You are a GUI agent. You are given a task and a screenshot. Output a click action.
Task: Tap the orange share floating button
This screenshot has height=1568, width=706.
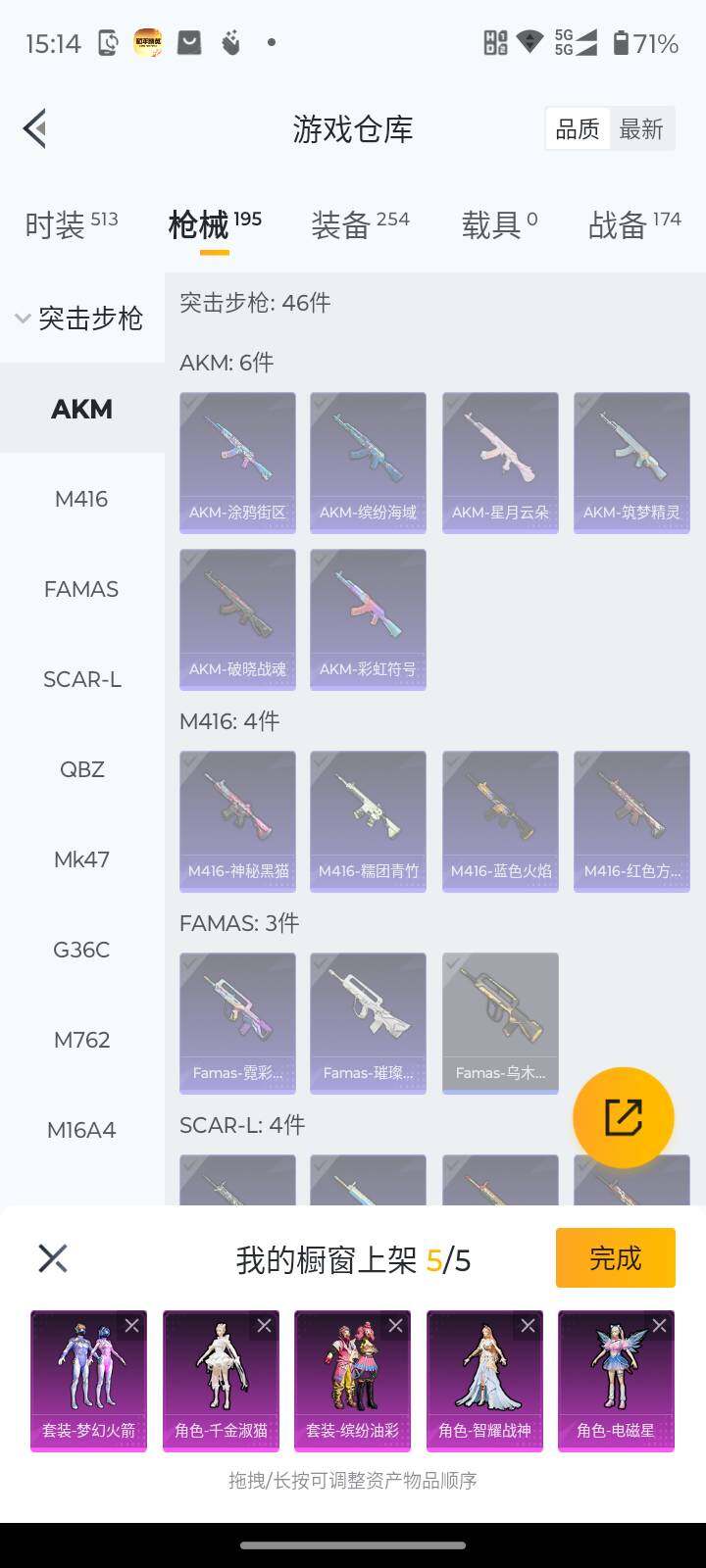623,1117
